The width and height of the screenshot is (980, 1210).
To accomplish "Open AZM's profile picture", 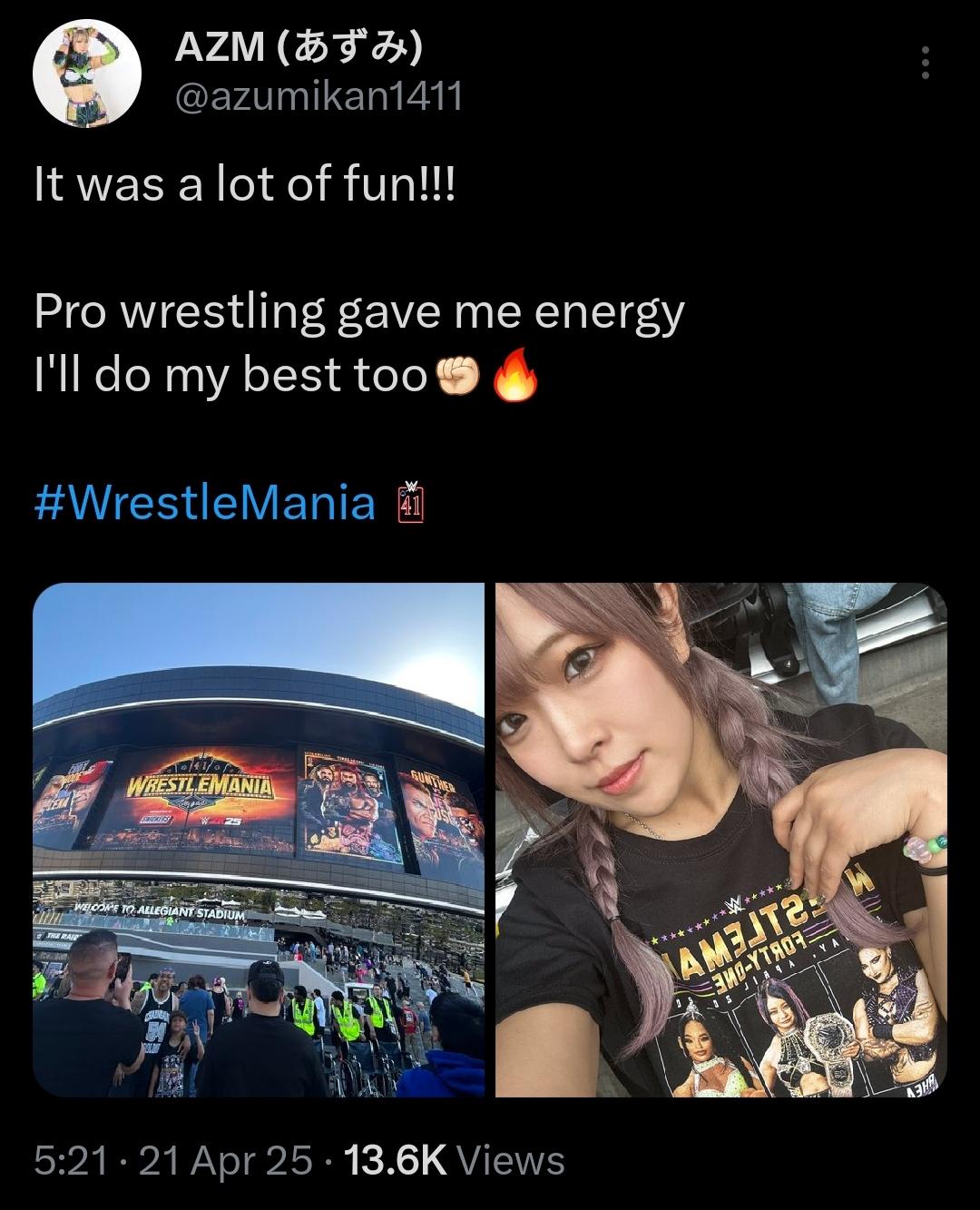I will click(x=87, y=73).
